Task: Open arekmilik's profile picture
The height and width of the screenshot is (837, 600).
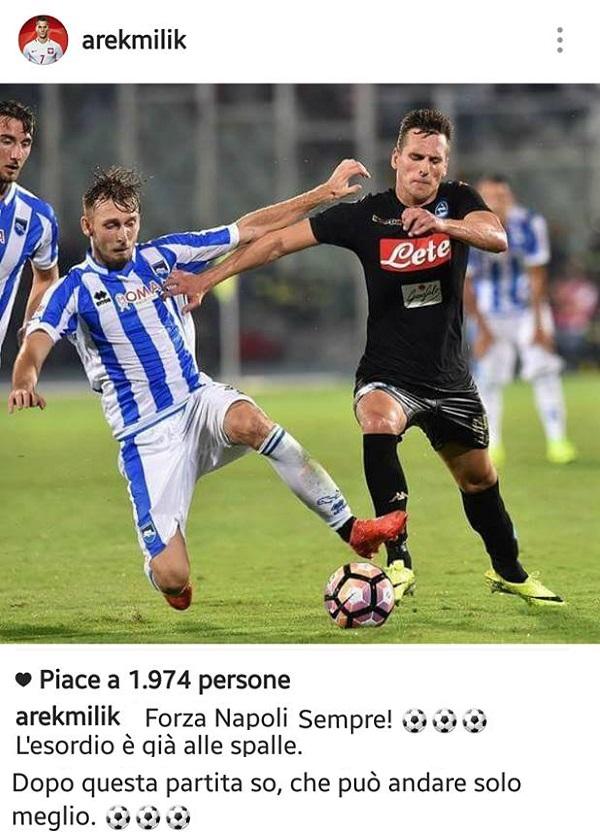Action: pyautogui.click(x=43, y=40)
